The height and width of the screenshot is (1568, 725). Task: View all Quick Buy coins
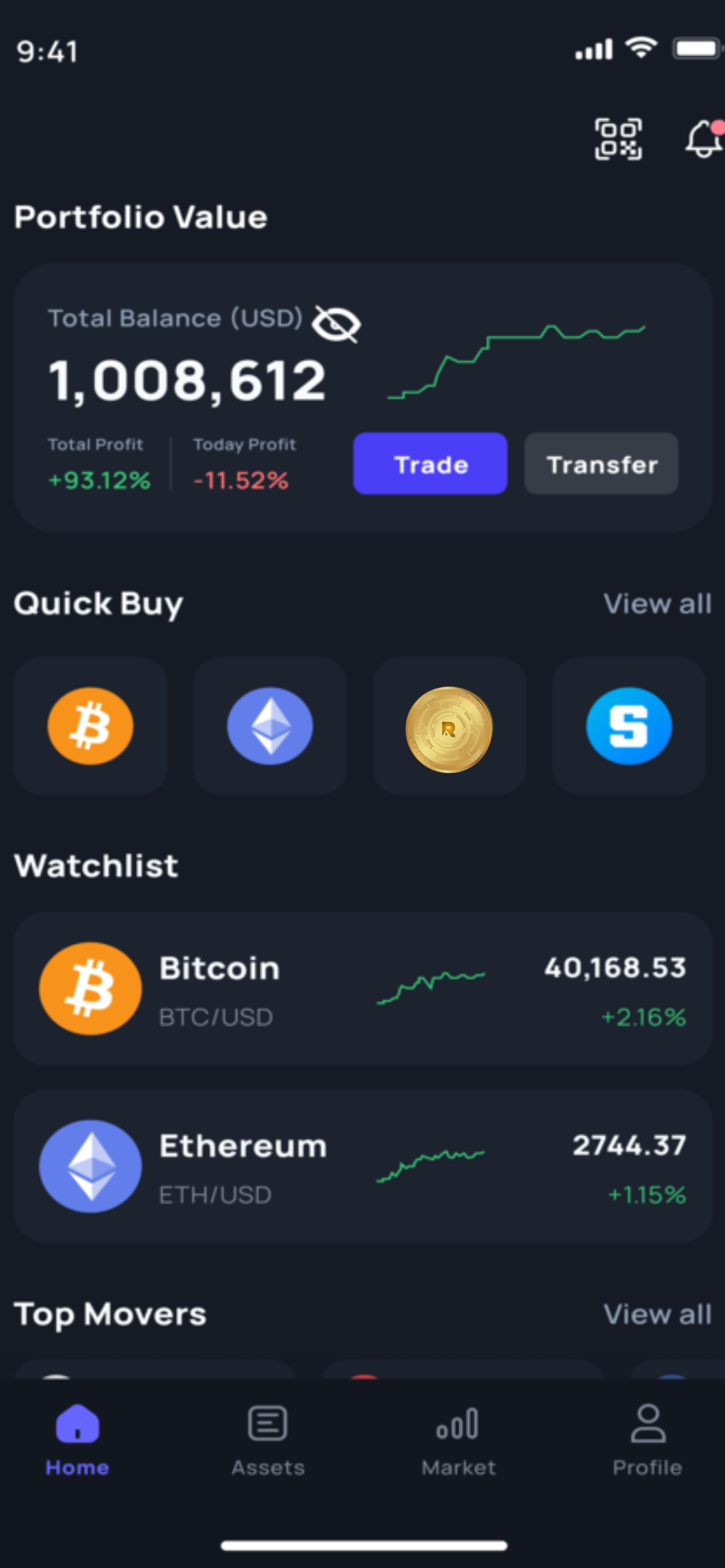point(657,604)
